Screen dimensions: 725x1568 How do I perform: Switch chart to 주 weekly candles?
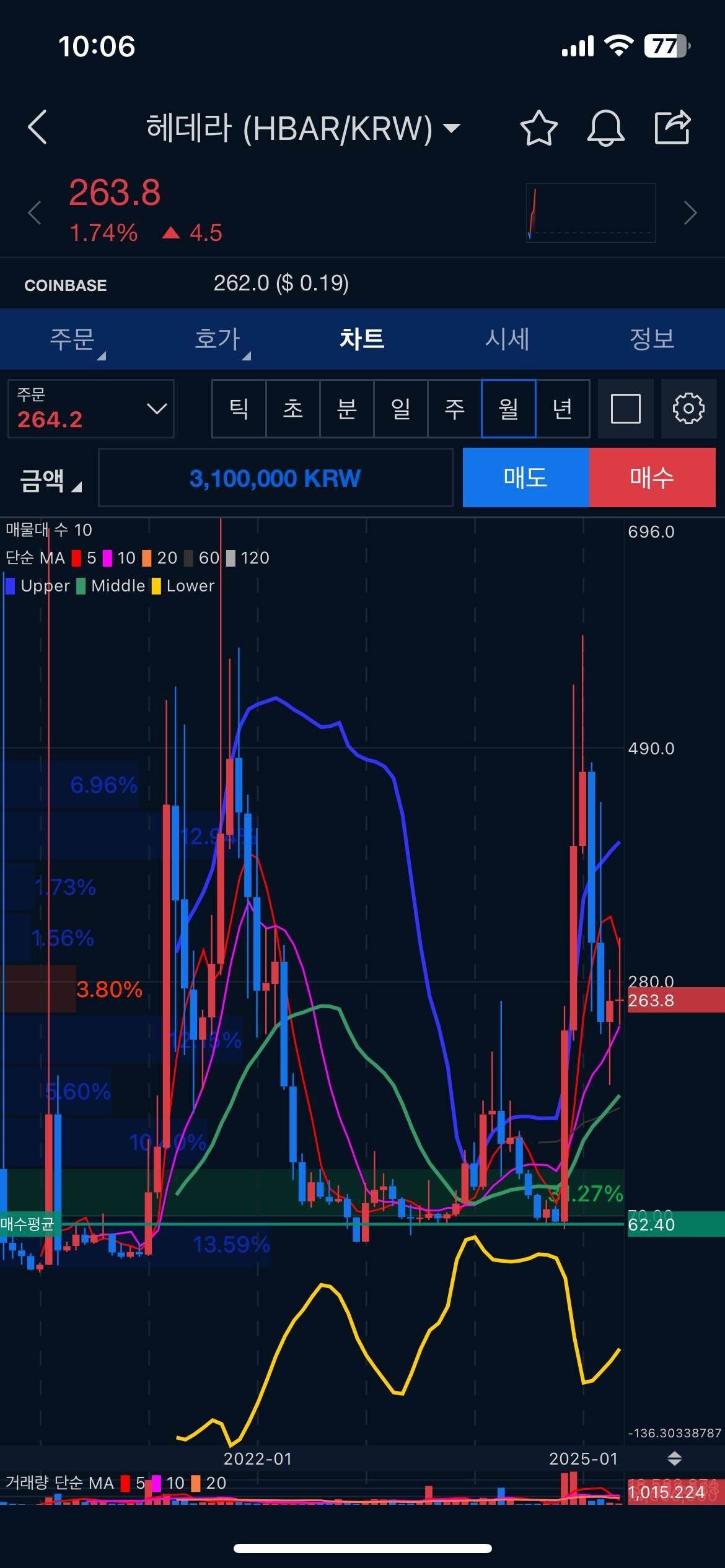coord(454,409)
